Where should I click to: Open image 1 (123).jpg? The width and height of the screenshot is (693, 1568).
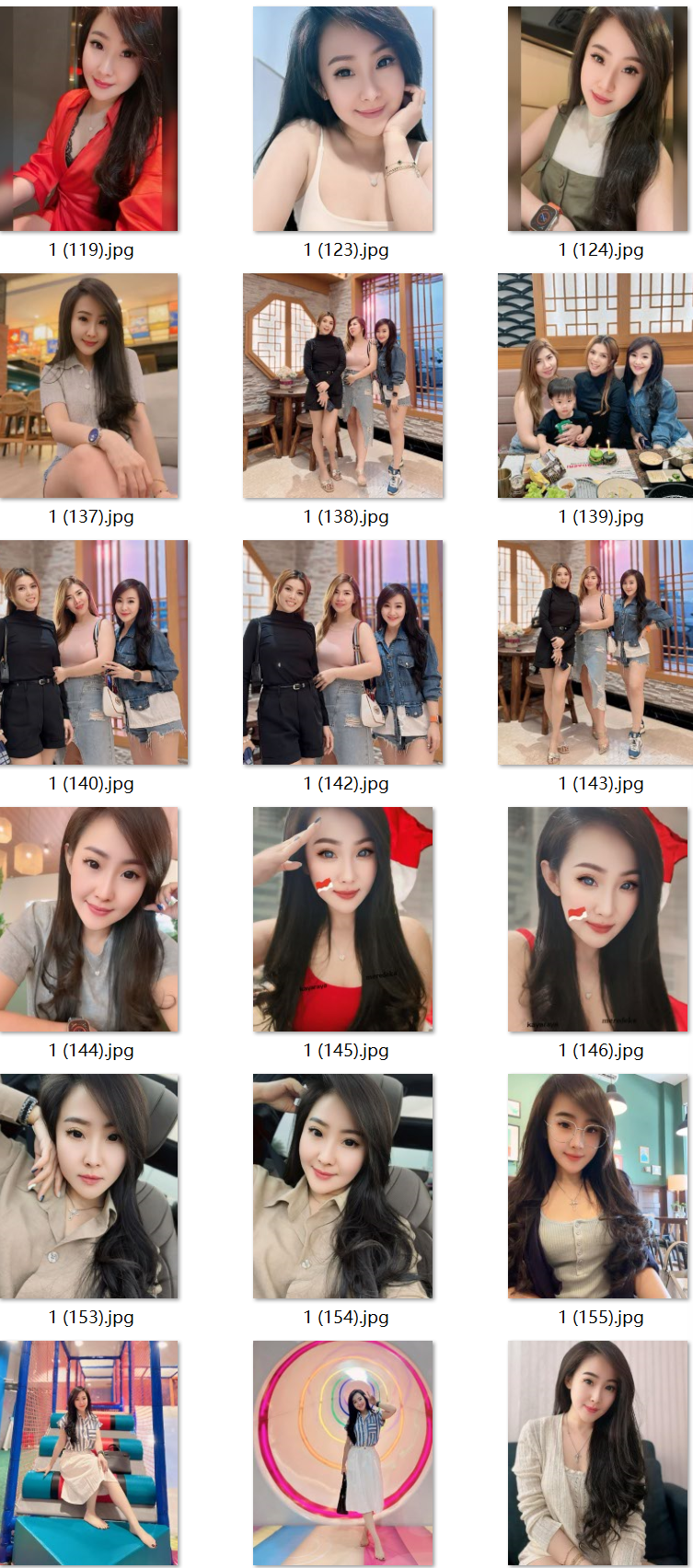coord(343,119)
